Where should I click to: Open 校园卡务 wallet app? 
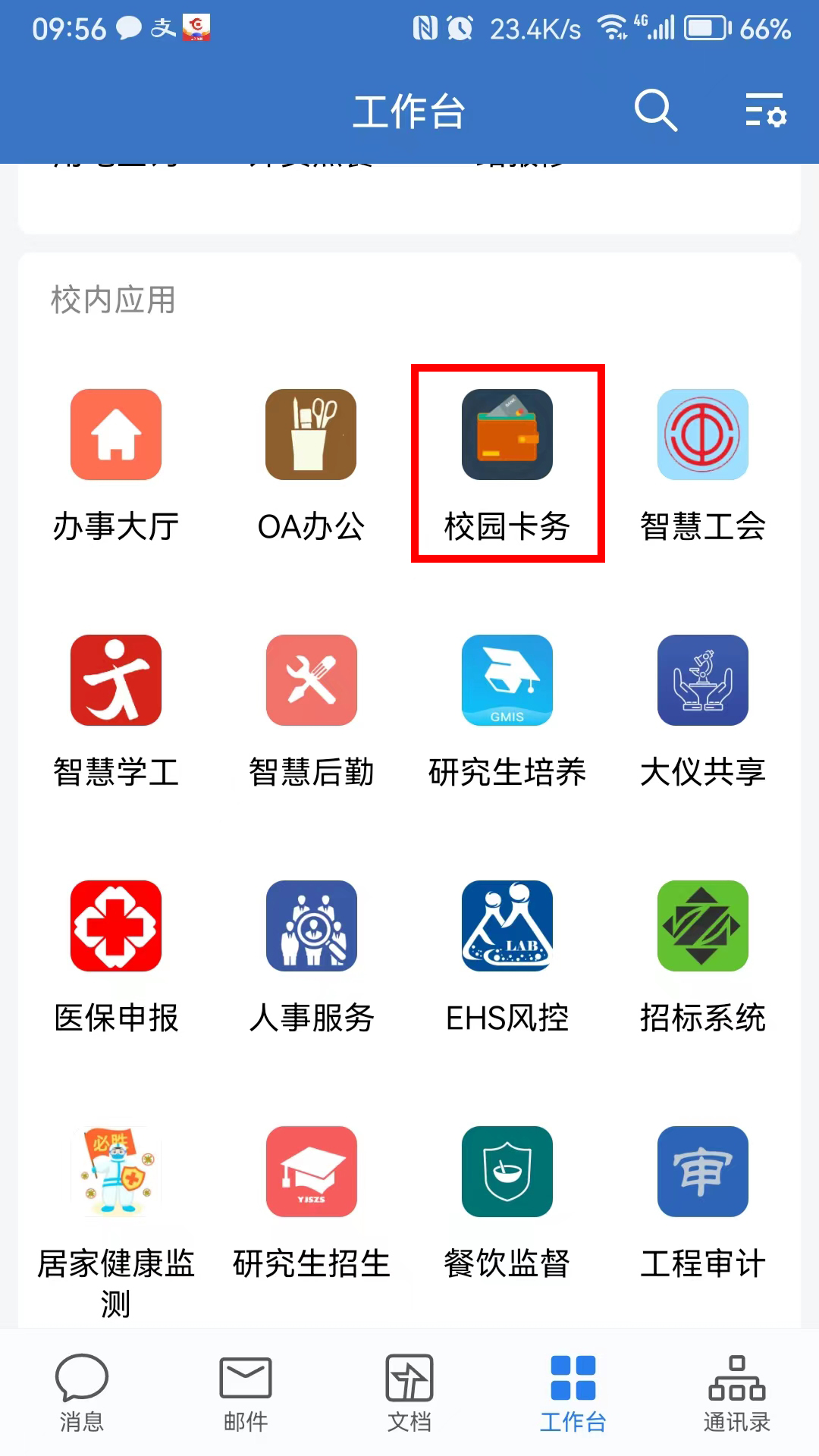click(507, 435)
